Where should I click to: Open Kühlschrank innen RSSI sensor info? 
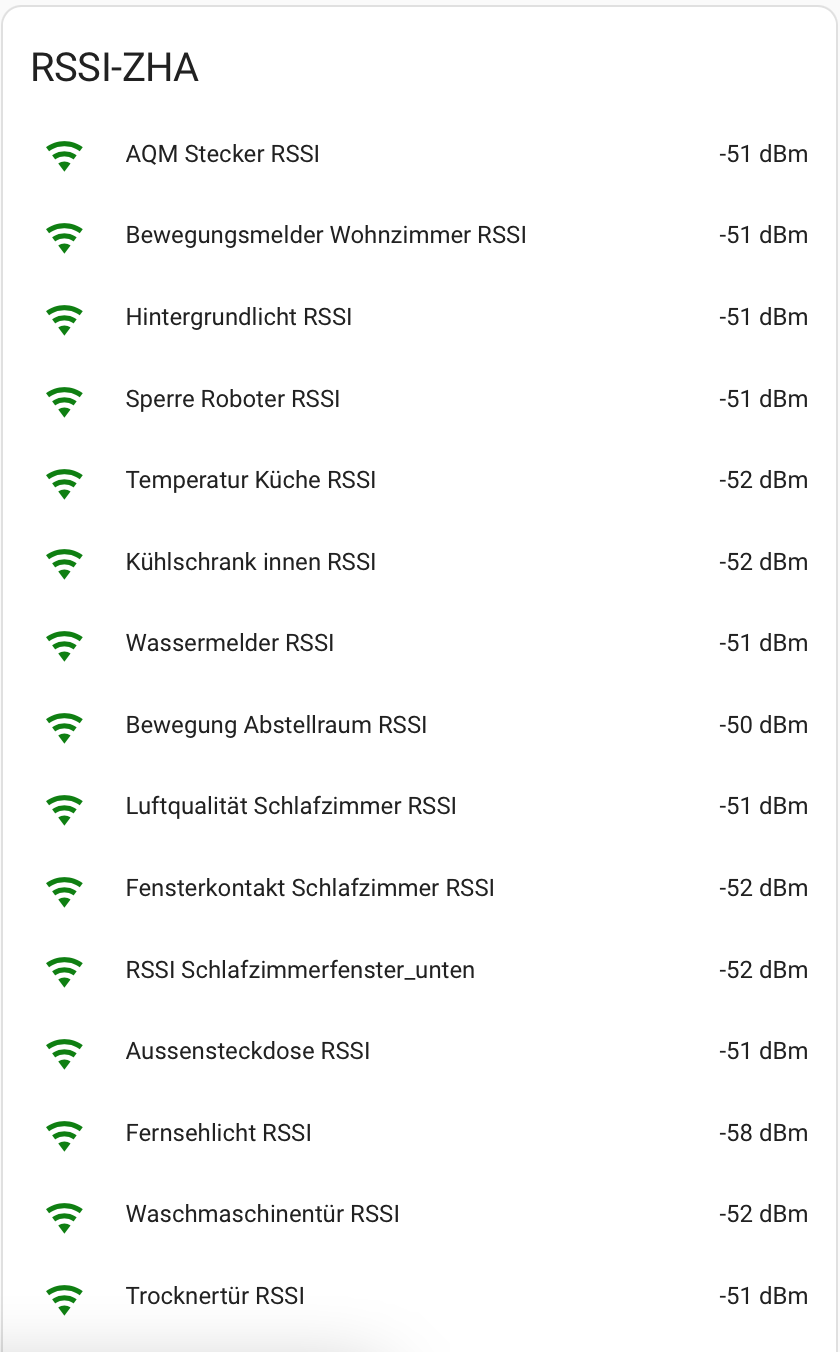click(251, 562)
